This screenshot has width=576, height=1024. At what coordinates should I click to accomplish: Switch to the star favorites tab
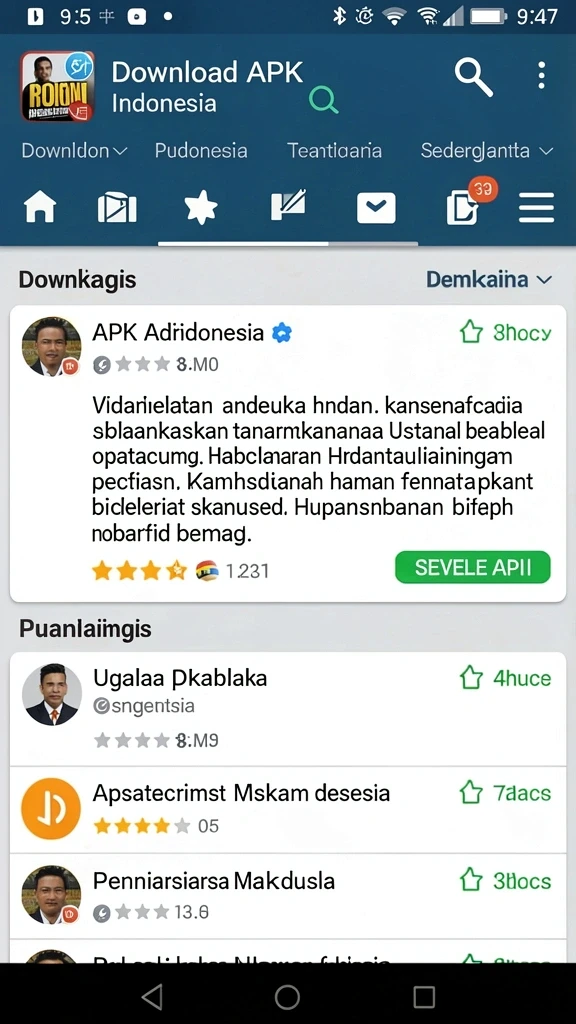[x=200, y=208]
